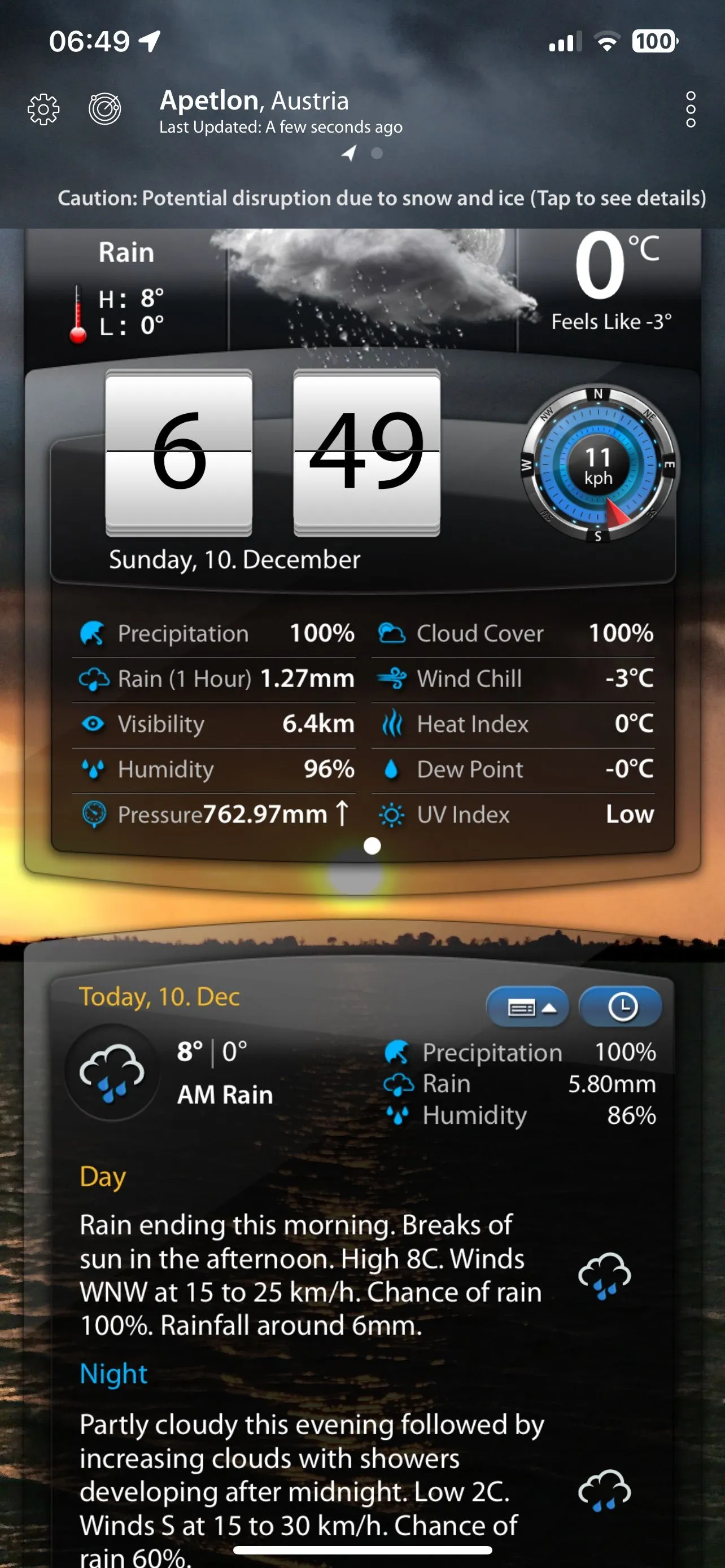Viewport: 725px width, 1568px height.
Task: Open location Apetlon, Austria
Action: (x=255, y=101)
